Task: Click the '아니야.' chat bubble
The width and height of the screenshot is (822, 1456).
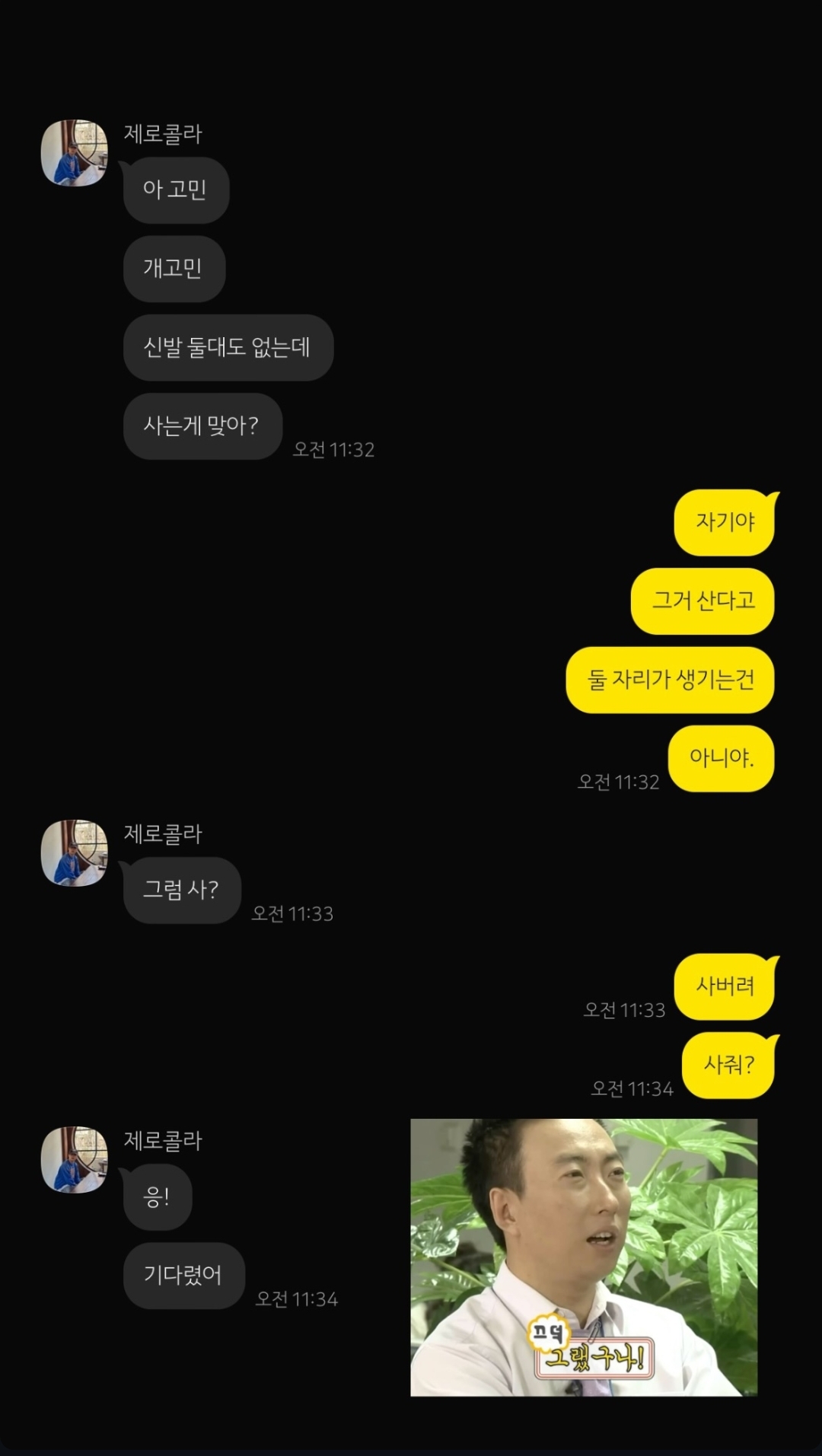Action: 719,760
